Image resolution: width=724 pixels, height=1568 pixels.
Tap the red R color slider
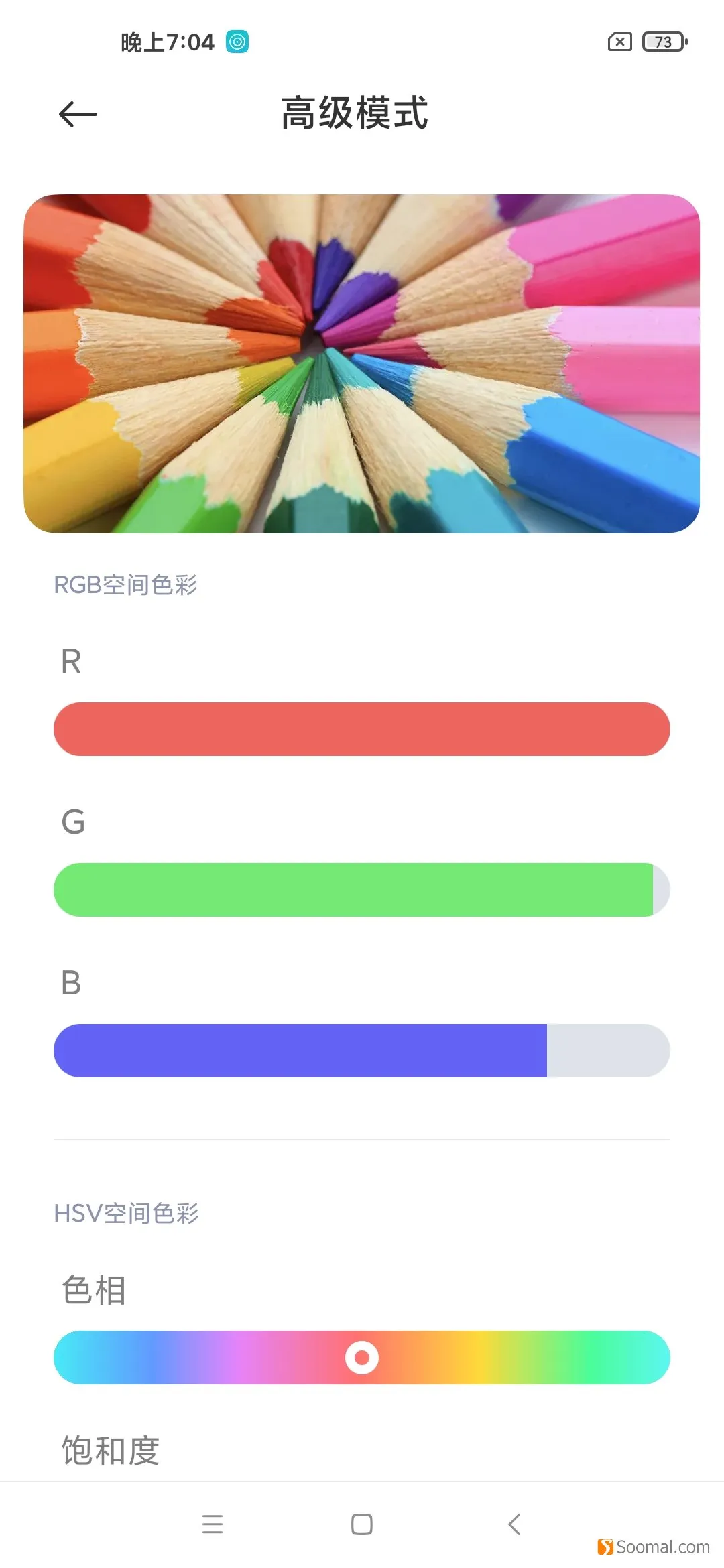click(362, 729)
